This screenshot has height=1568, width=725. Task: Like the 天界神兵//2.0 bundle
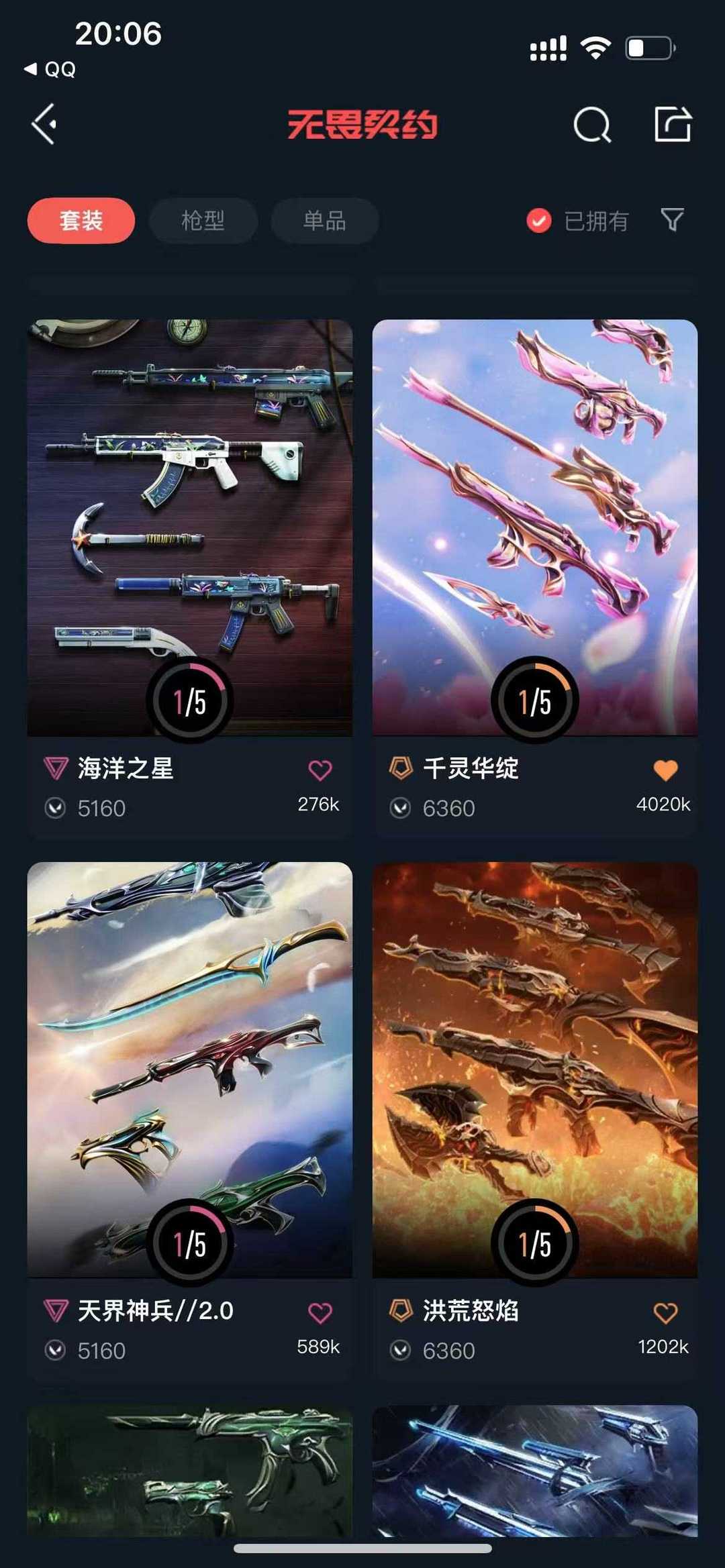(320, 1313)
